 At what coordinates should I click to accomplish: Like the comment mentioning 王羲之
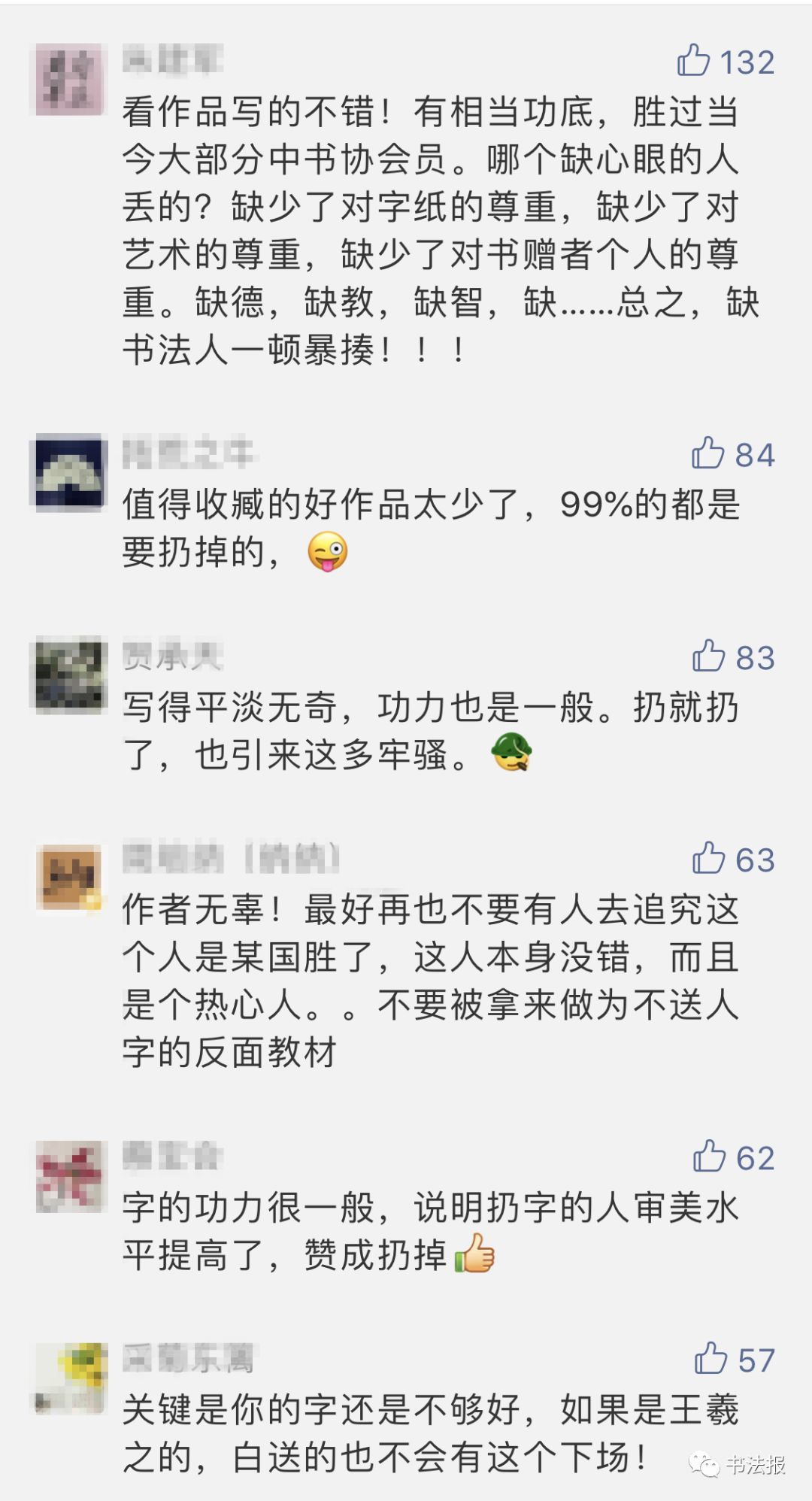point(710,1359)
